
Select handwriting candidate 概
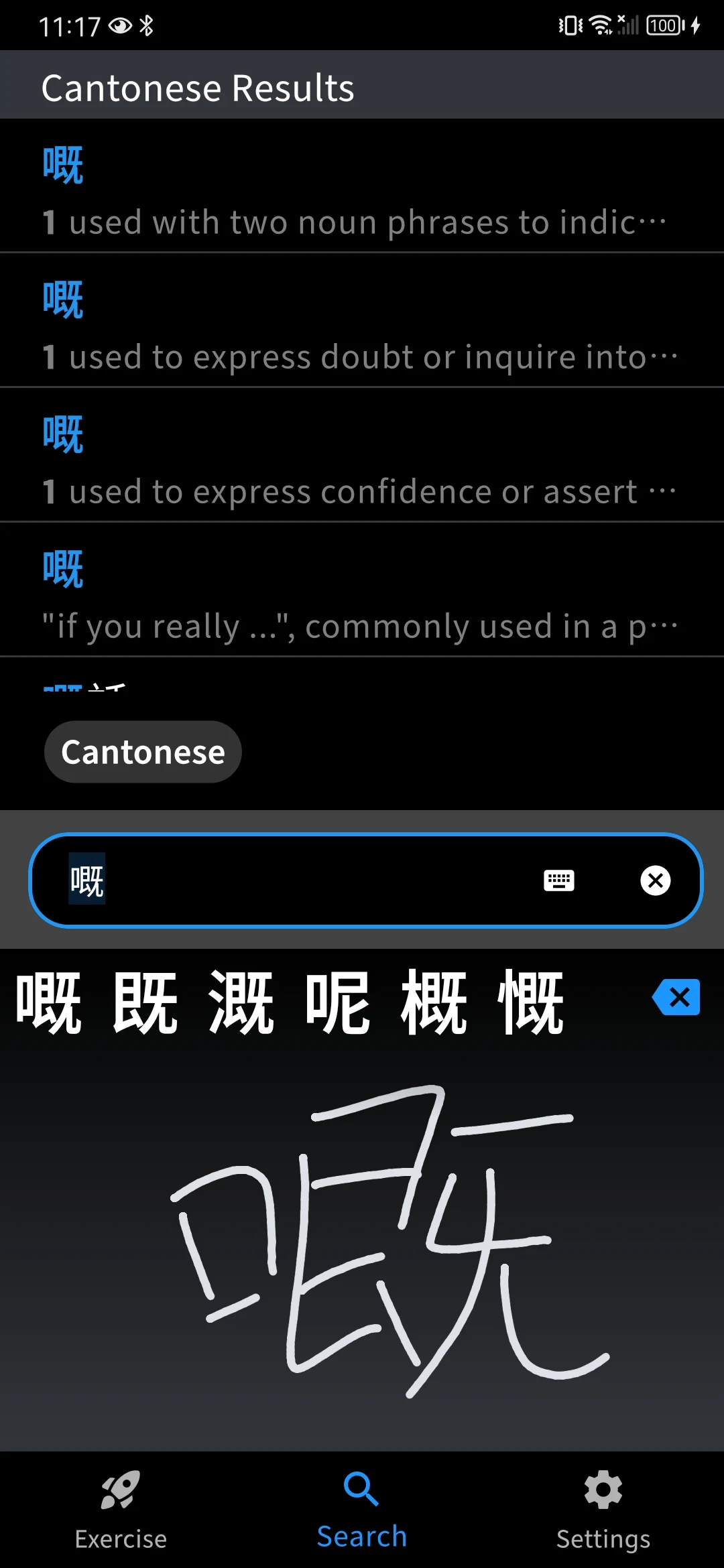pyautogui.click(x=434, y=1002)
